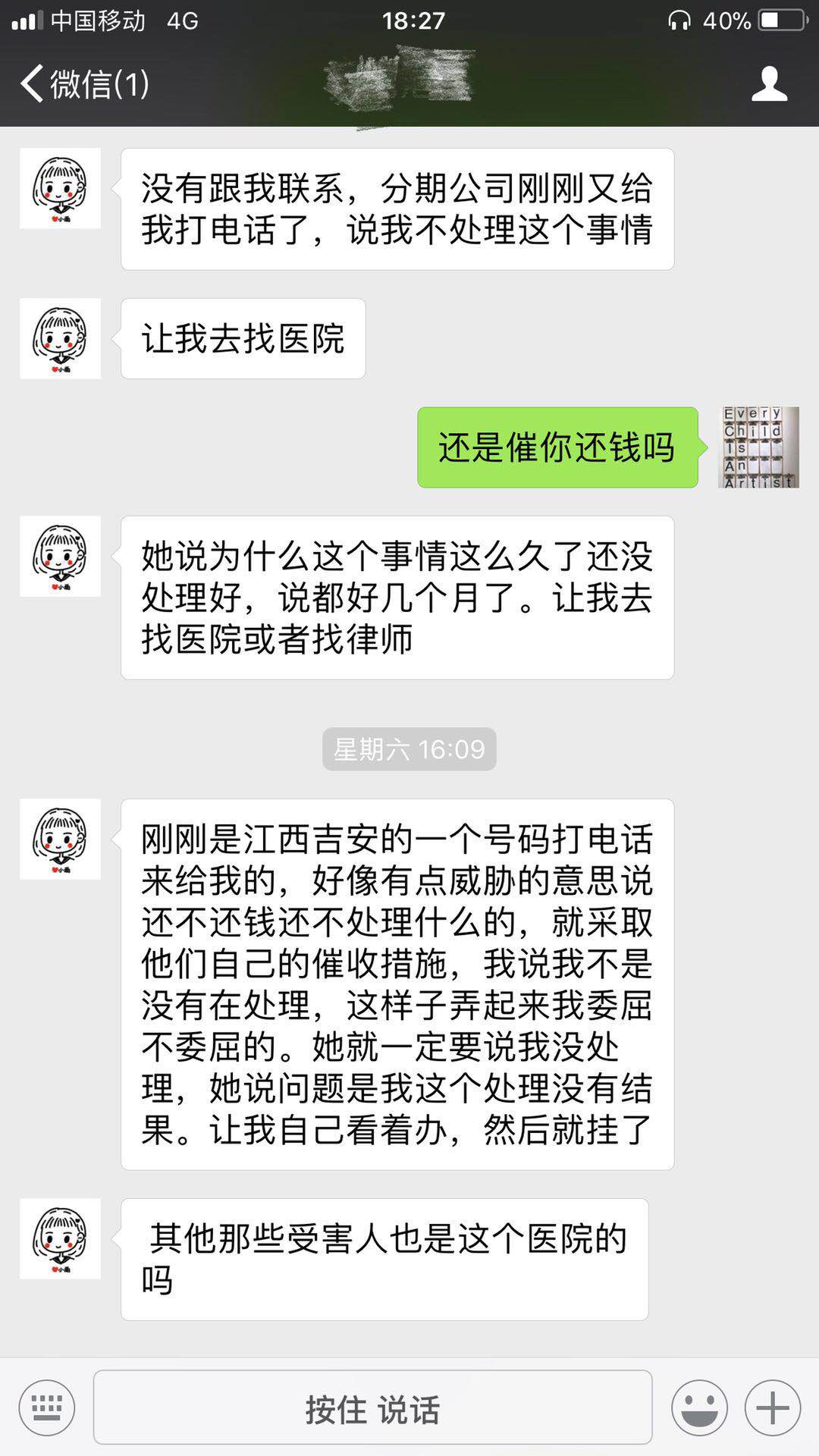Tap the 按住 说话 voice button
The height and width of the screenshot is (1456, 819).
coord(372,1408)
